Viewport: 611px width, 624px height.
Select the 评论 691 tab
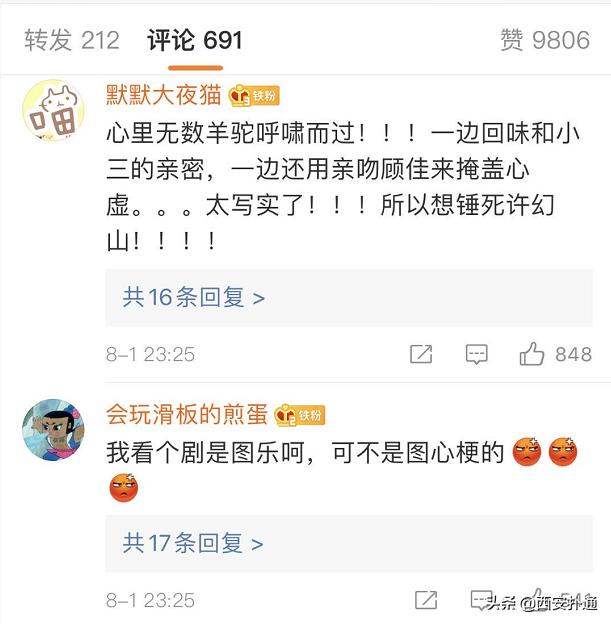194,40
